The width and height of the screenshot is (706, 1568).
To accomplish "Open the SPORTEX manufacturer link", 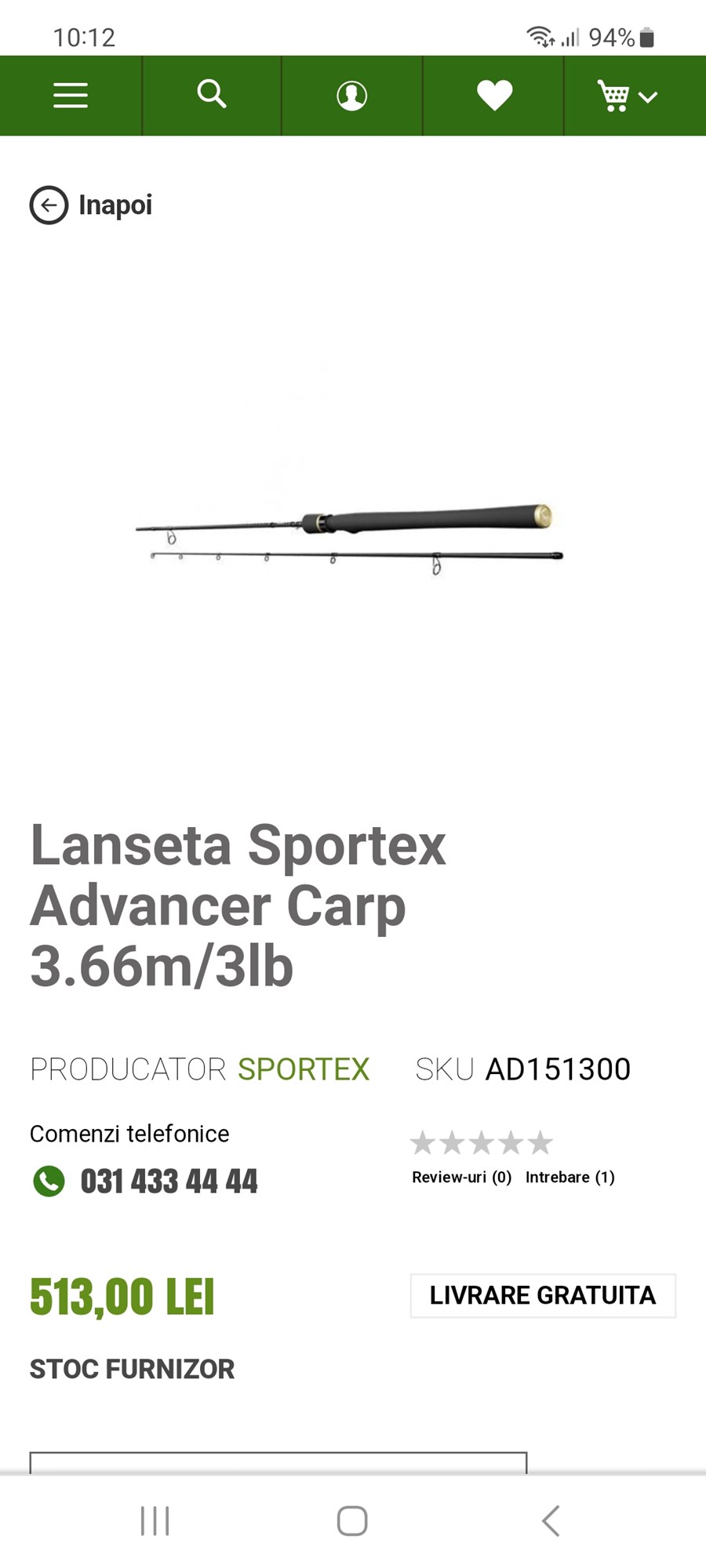I will click(x=304, y=1069).
